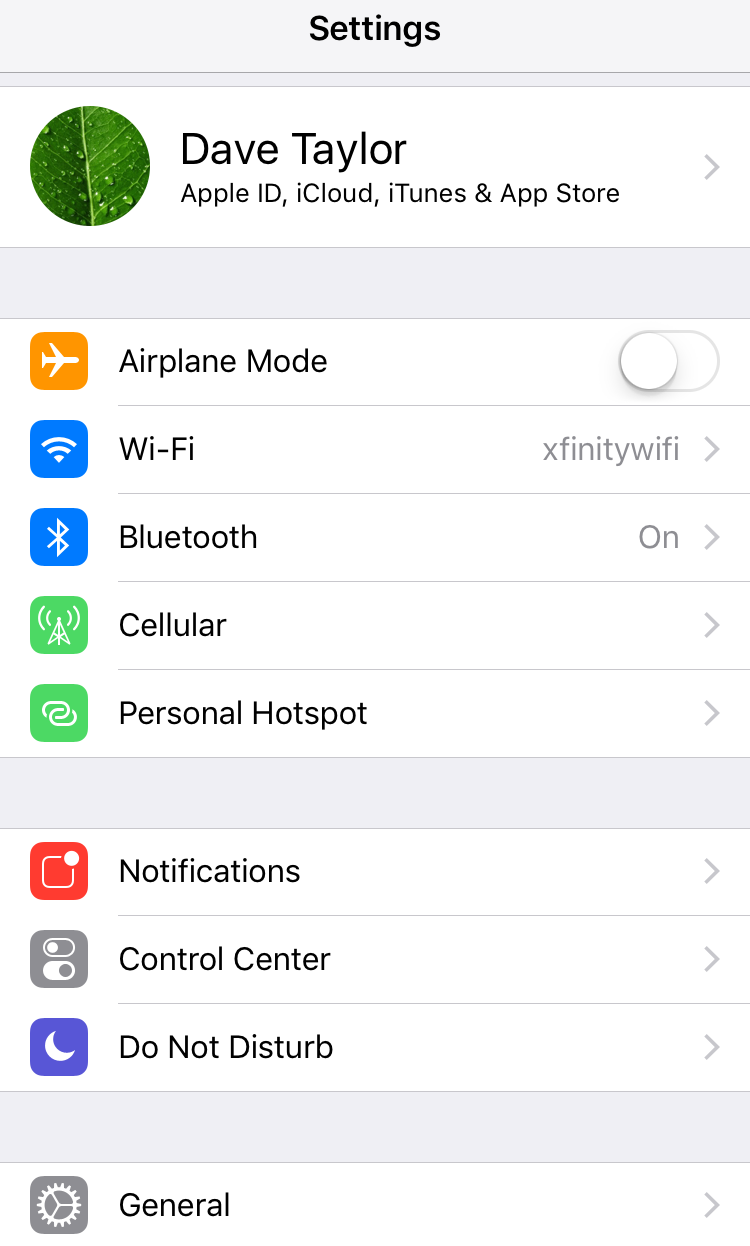Screen dimensions: 750x1246
Task: Open the Notifications settings
Action: 375,871
